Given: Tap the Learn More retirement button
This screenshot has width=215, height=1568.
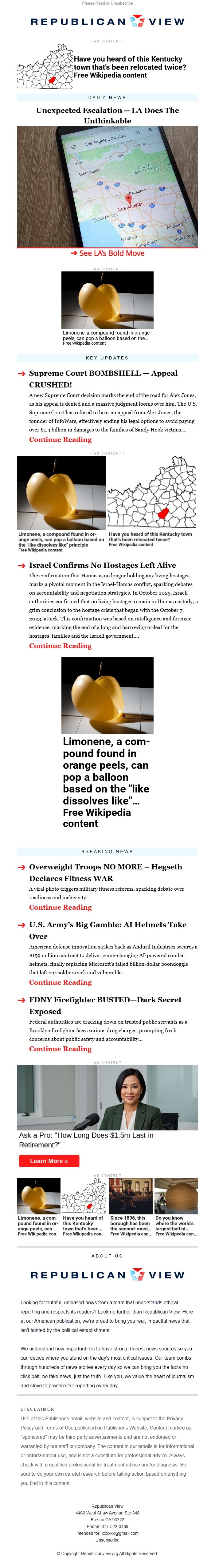Looking at the screenshot, I should tap(49, 1161).
